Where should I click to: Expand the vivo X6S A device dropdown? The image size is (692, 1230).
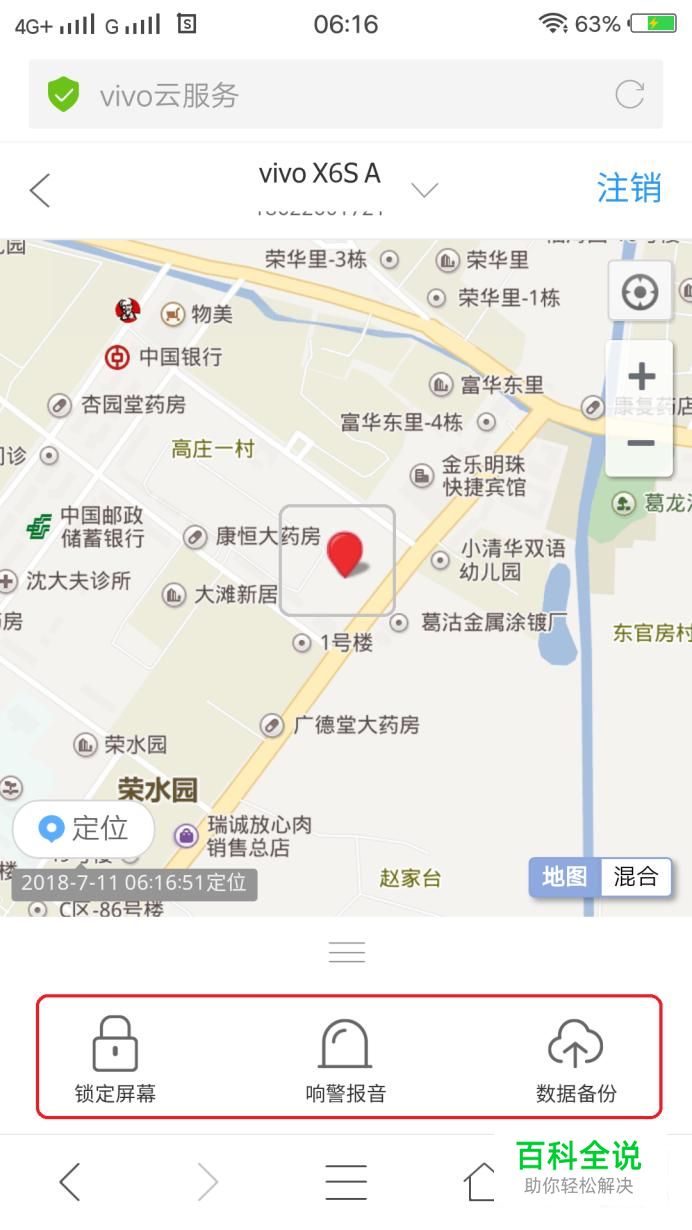pyautogui.click(x=425, y=190)
